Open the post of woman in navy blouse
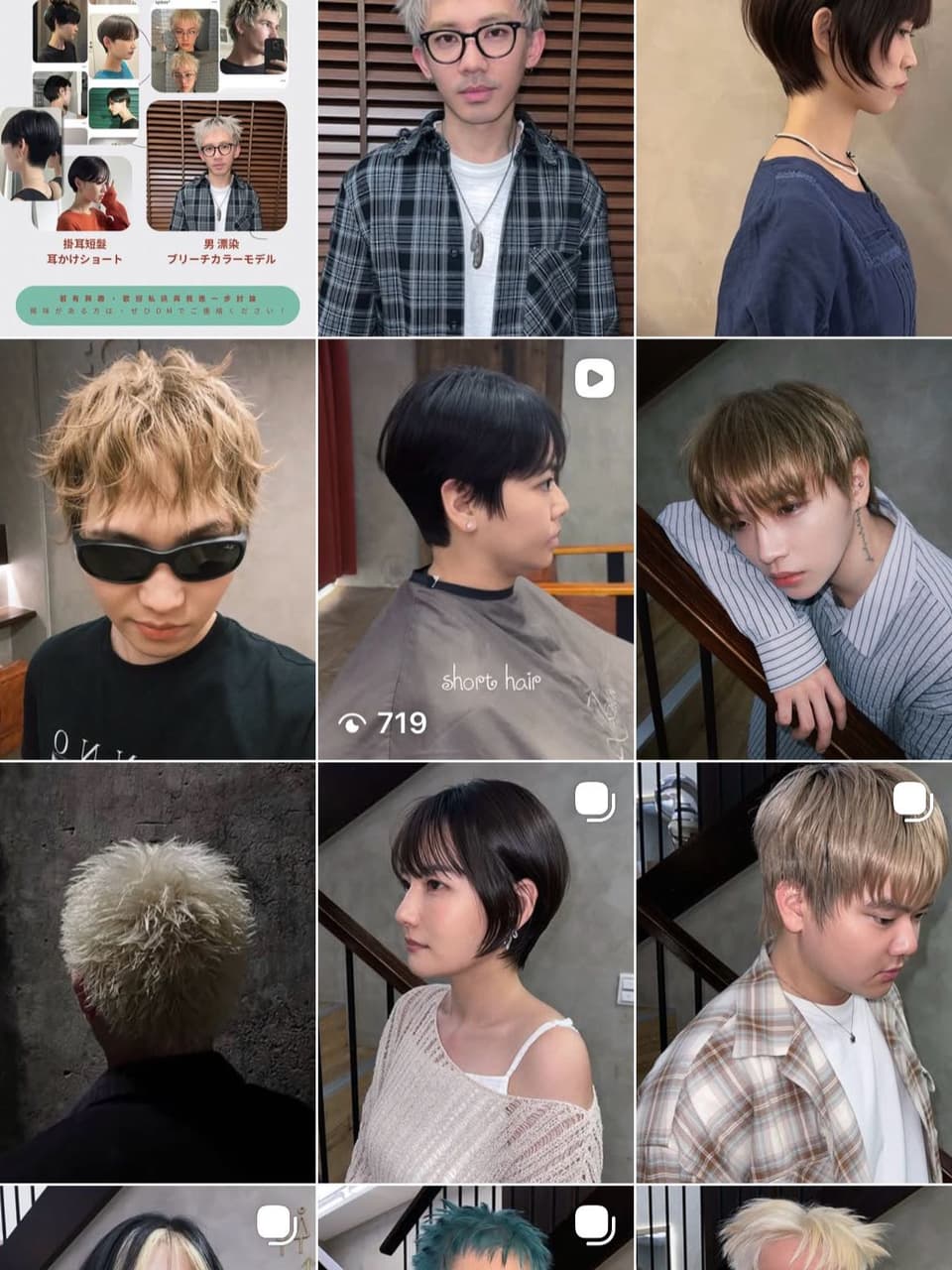 click(794, 168)
